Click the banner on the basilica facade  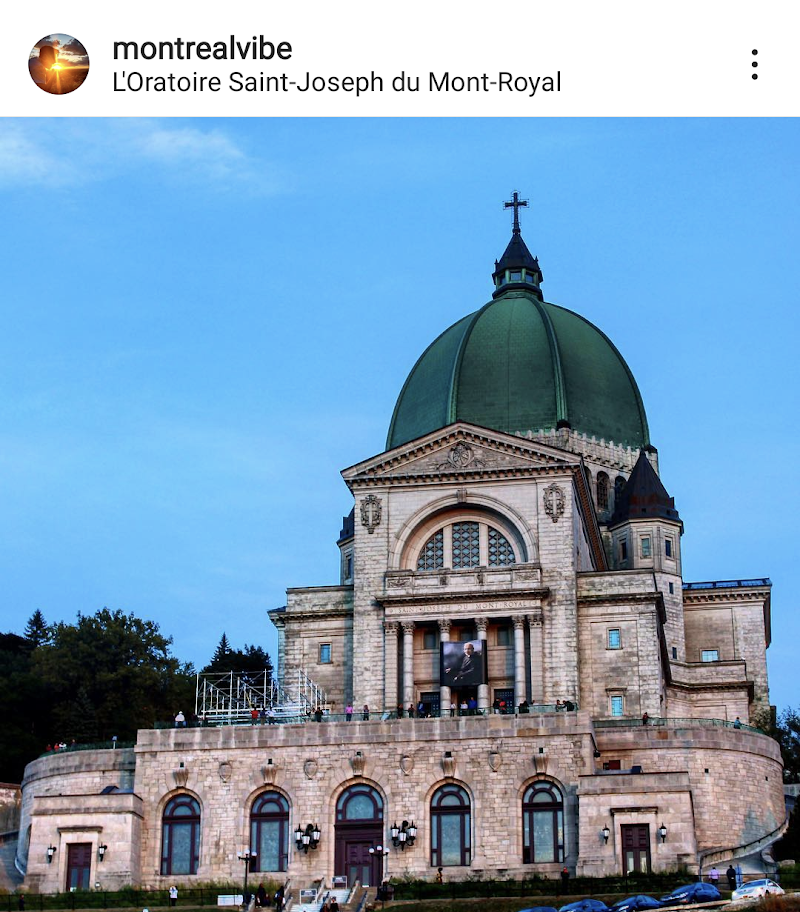pos(462,662)
